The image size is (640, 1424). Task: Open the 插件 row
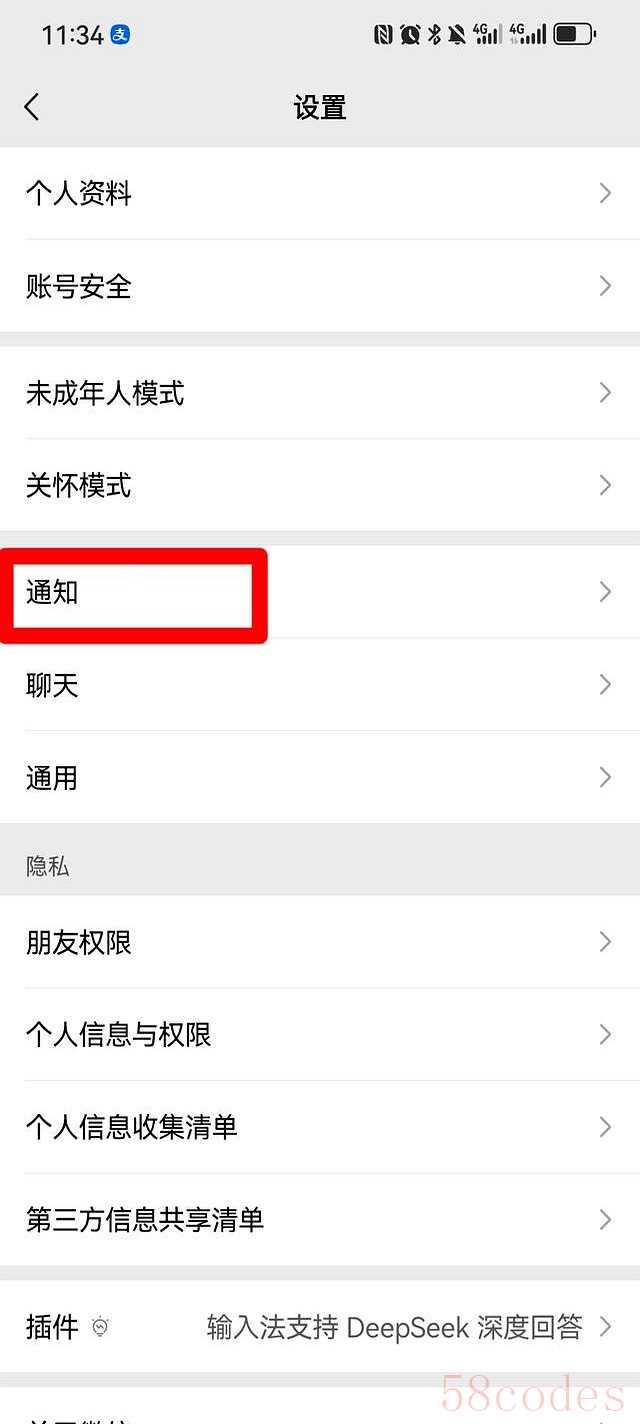(320, 1327)
